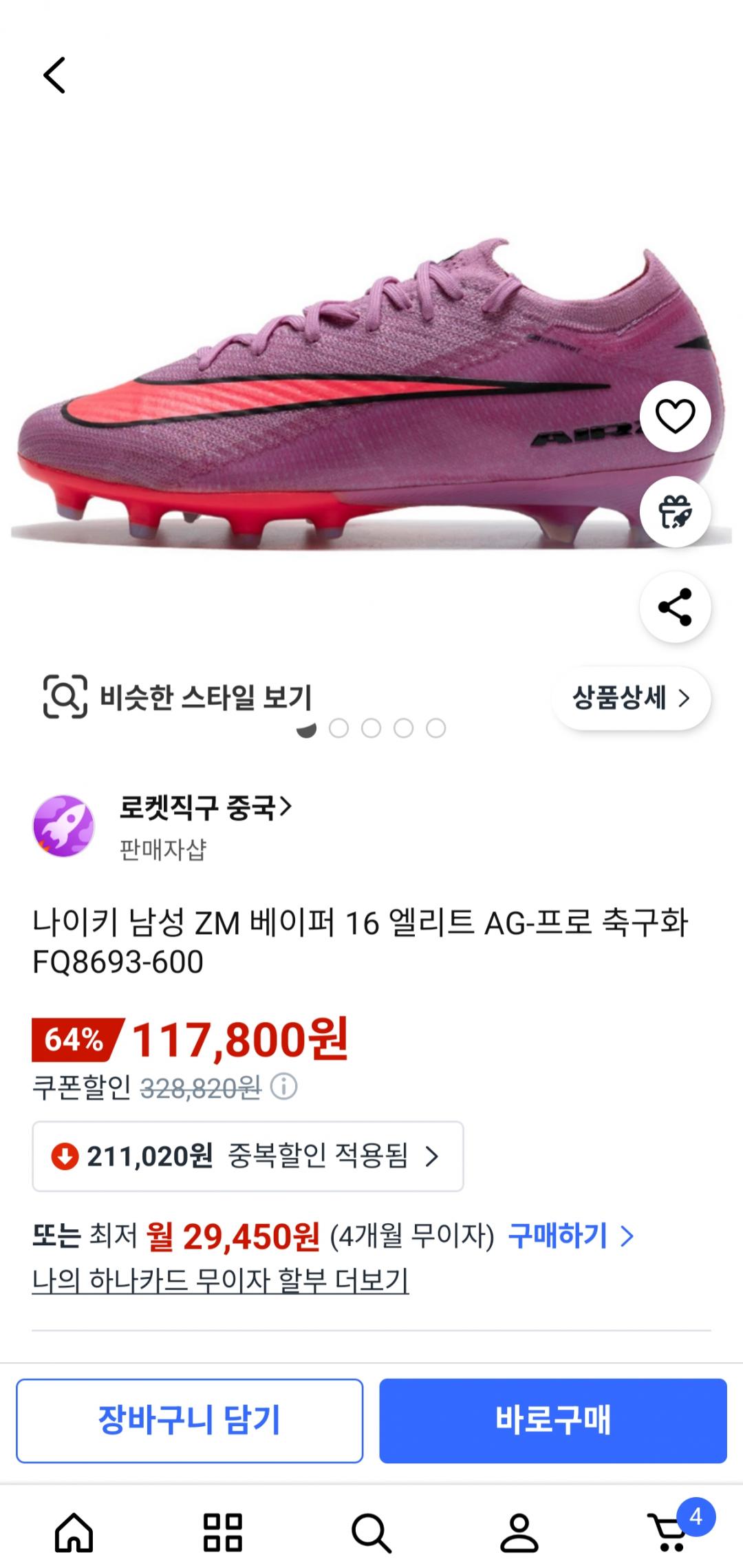Viewport: 743px width, 1568px height.
Task: Open 나의 하나카드 무이자 할부 더보기
Action: [x=220, y=1280]
